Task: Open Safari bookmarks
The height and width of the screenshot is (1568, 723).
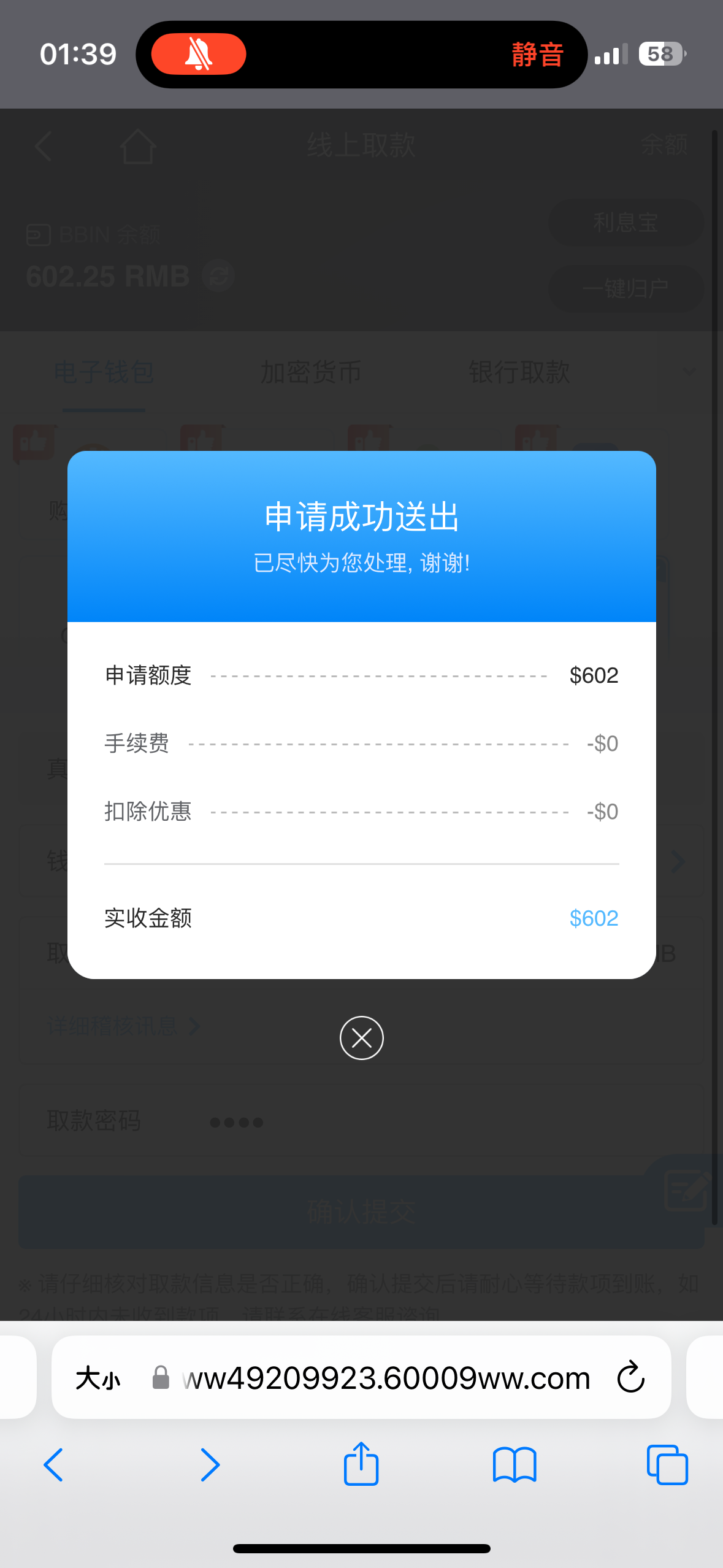Action: (514, 1465)
